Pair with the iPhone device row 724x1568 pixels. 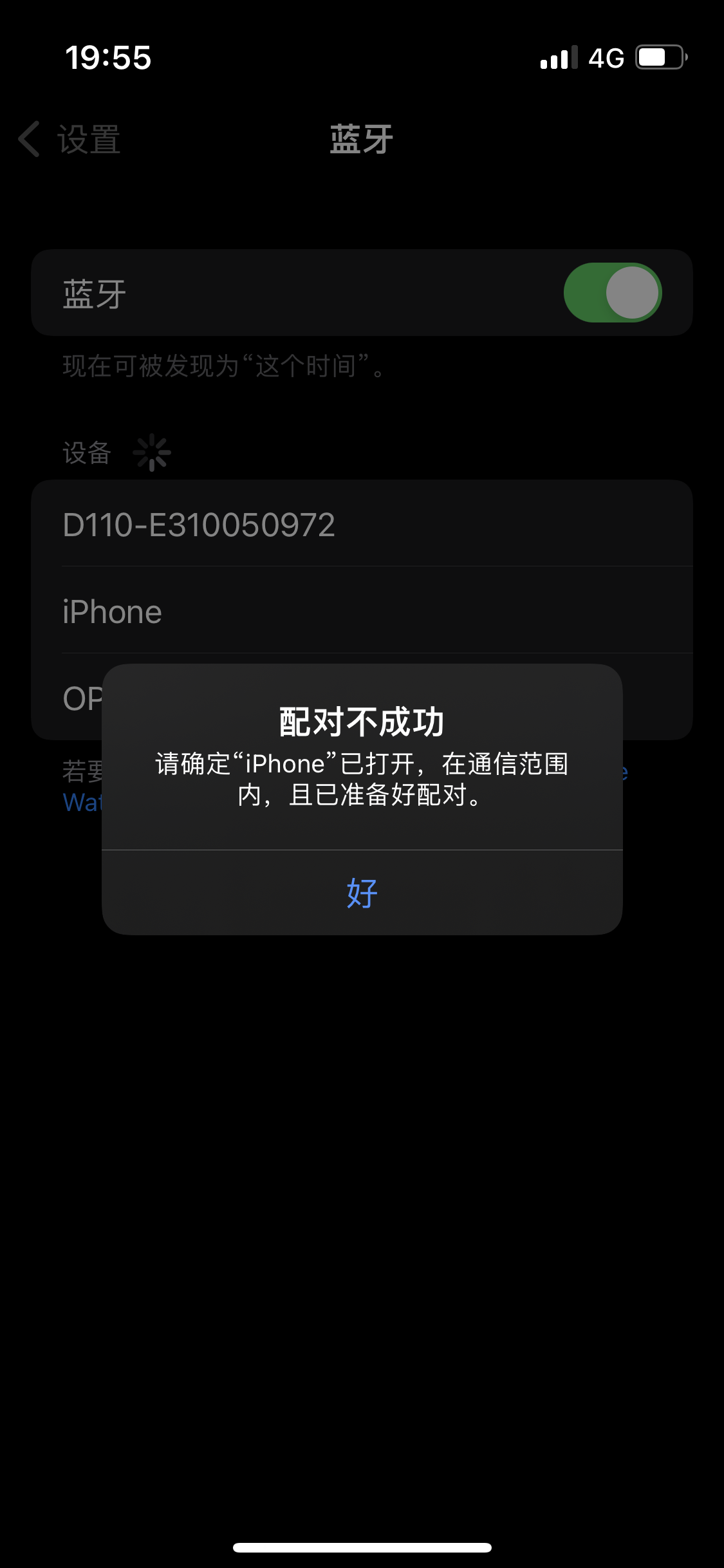click(x=362, y=611)
